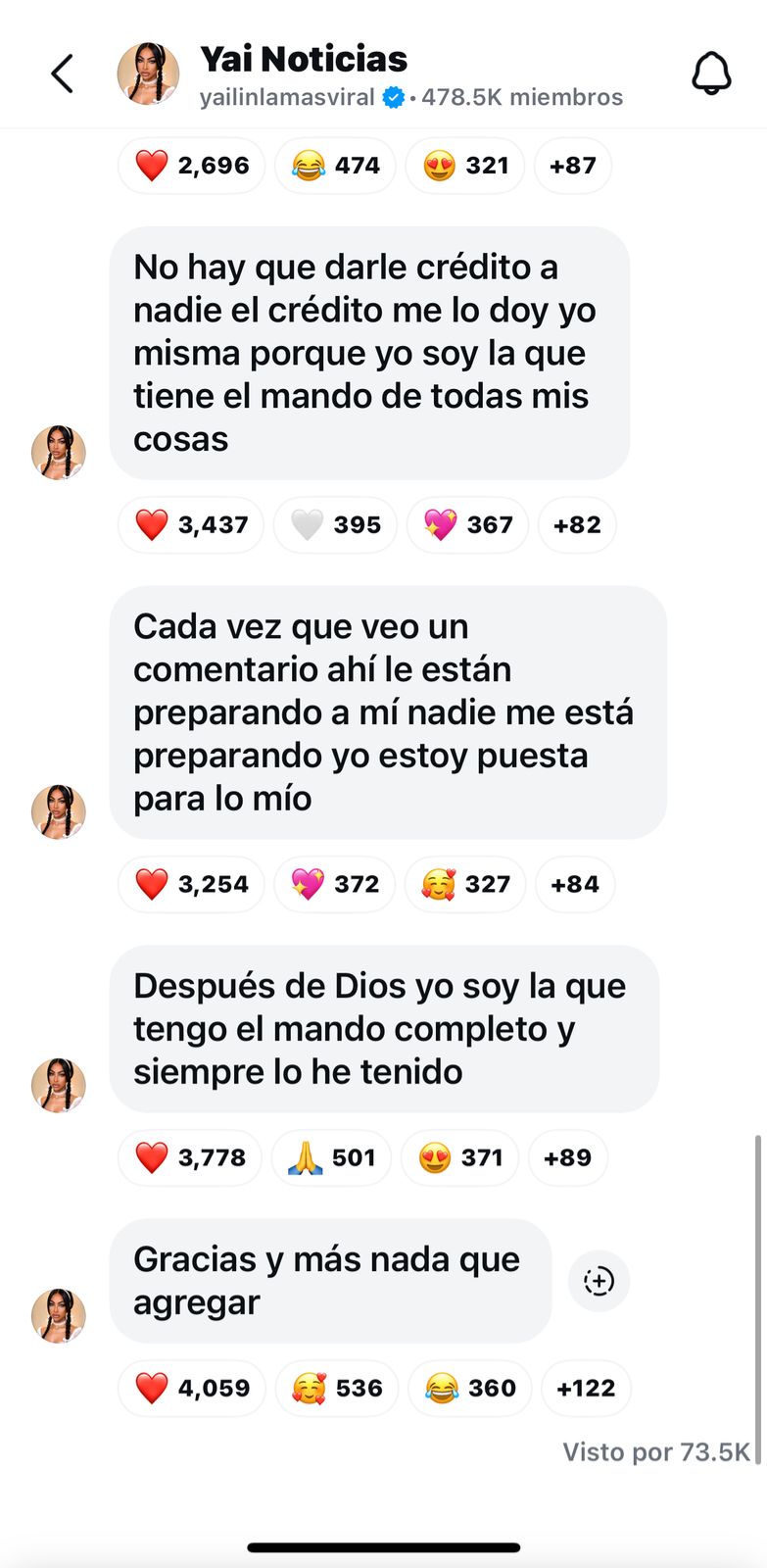767x1568 pixels.
Task: Tap the white heart reaction with 395
Action: coord(335,524)
